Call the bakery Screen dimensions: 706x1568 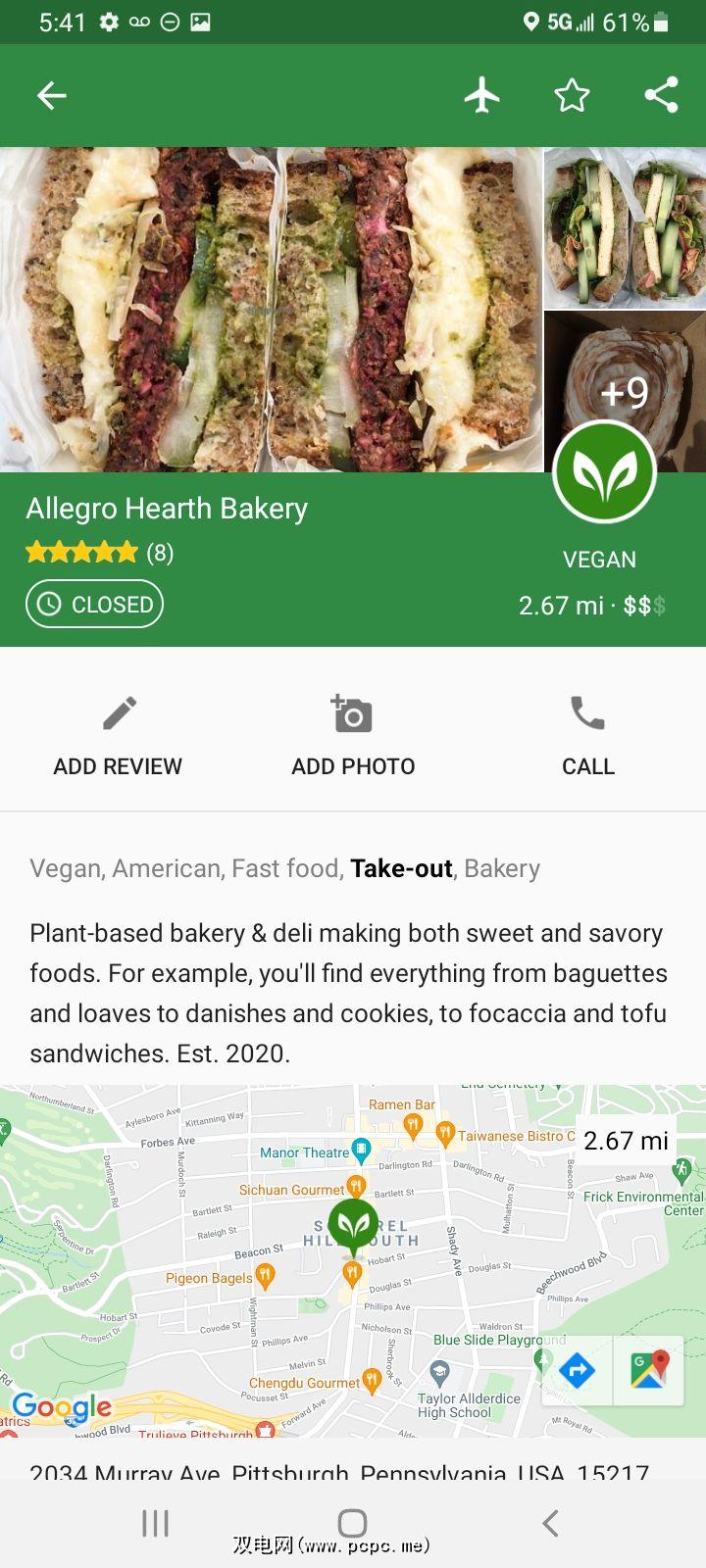[587, 735]
